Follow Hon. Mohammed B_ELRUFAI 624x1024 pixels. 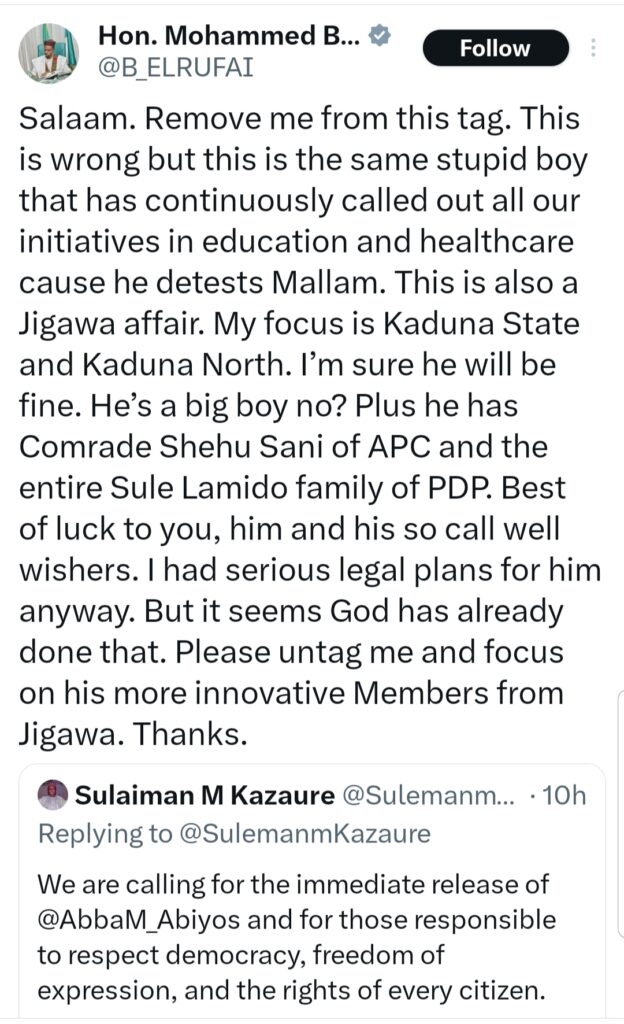coord(495,48)
